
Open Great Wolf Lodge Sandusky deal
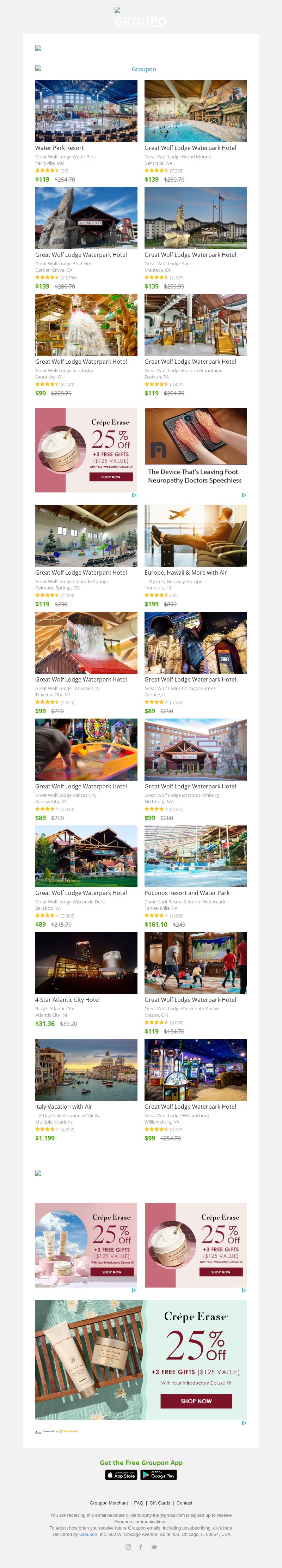pyautogui.click(x=86, y=325)
